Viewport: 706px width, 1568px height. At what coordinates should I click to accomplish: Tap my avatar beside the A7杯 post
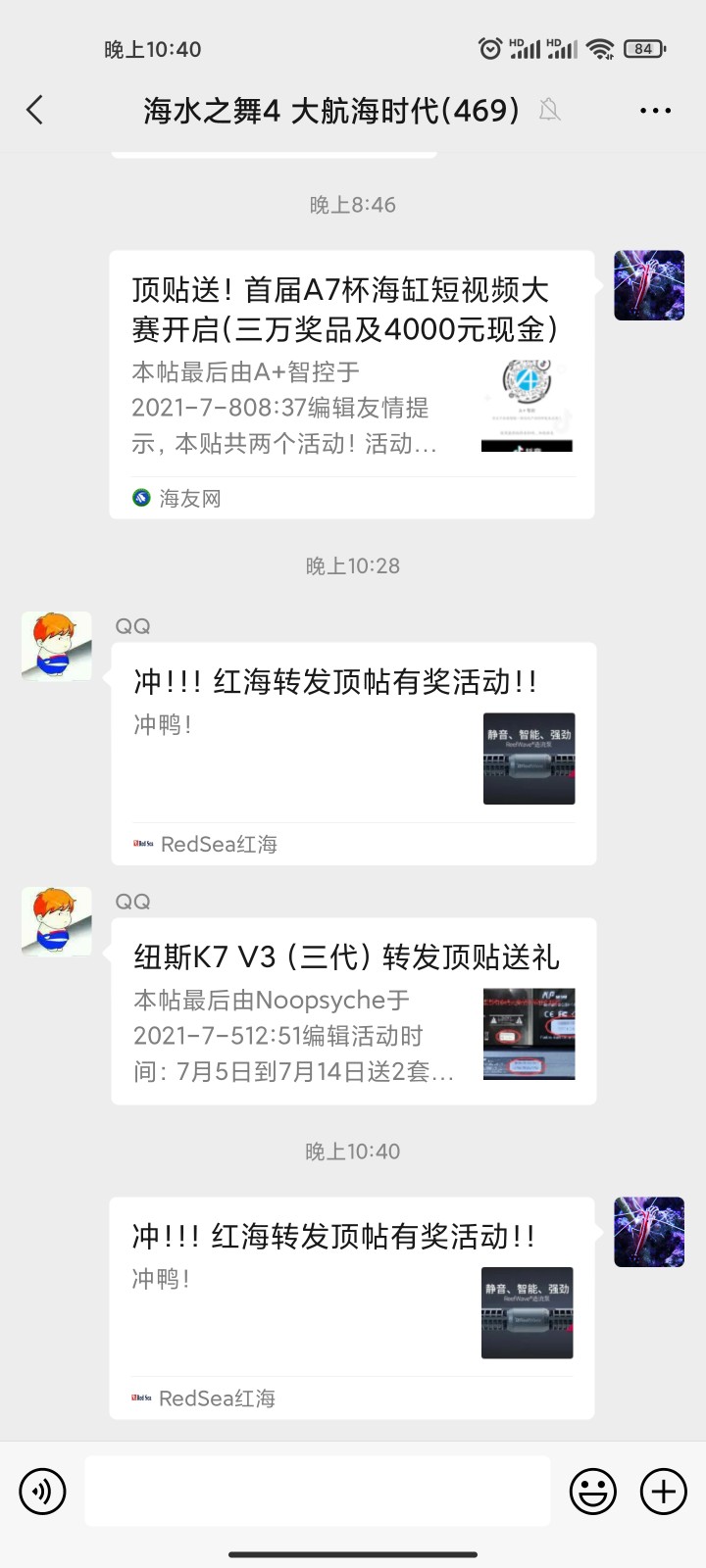click(x=649, y=285)
